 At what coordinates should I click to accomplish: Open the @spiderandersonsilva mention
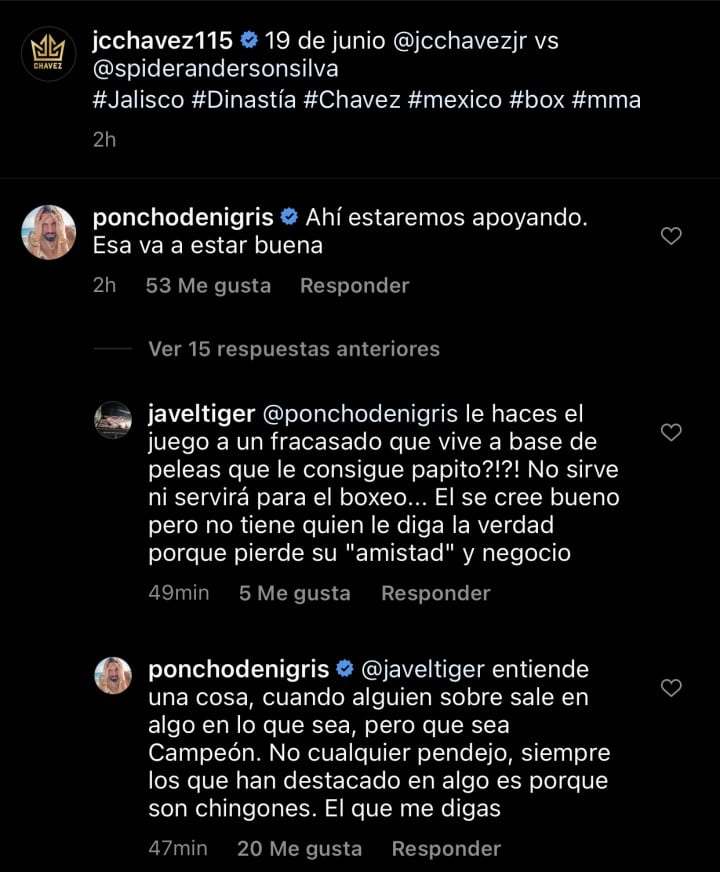216,70
